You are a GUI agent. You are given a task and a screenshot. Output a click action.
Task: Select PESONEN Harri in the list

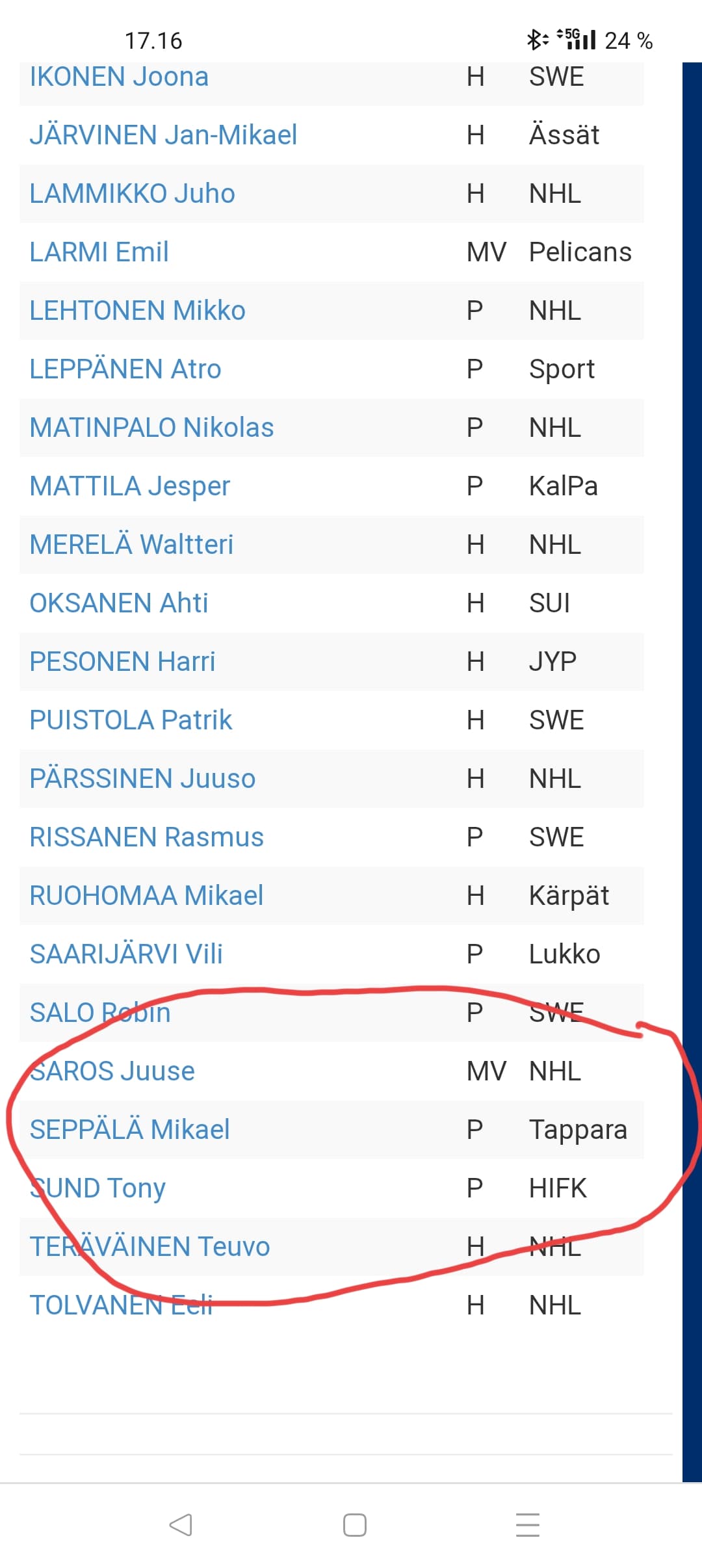point(122,662)
